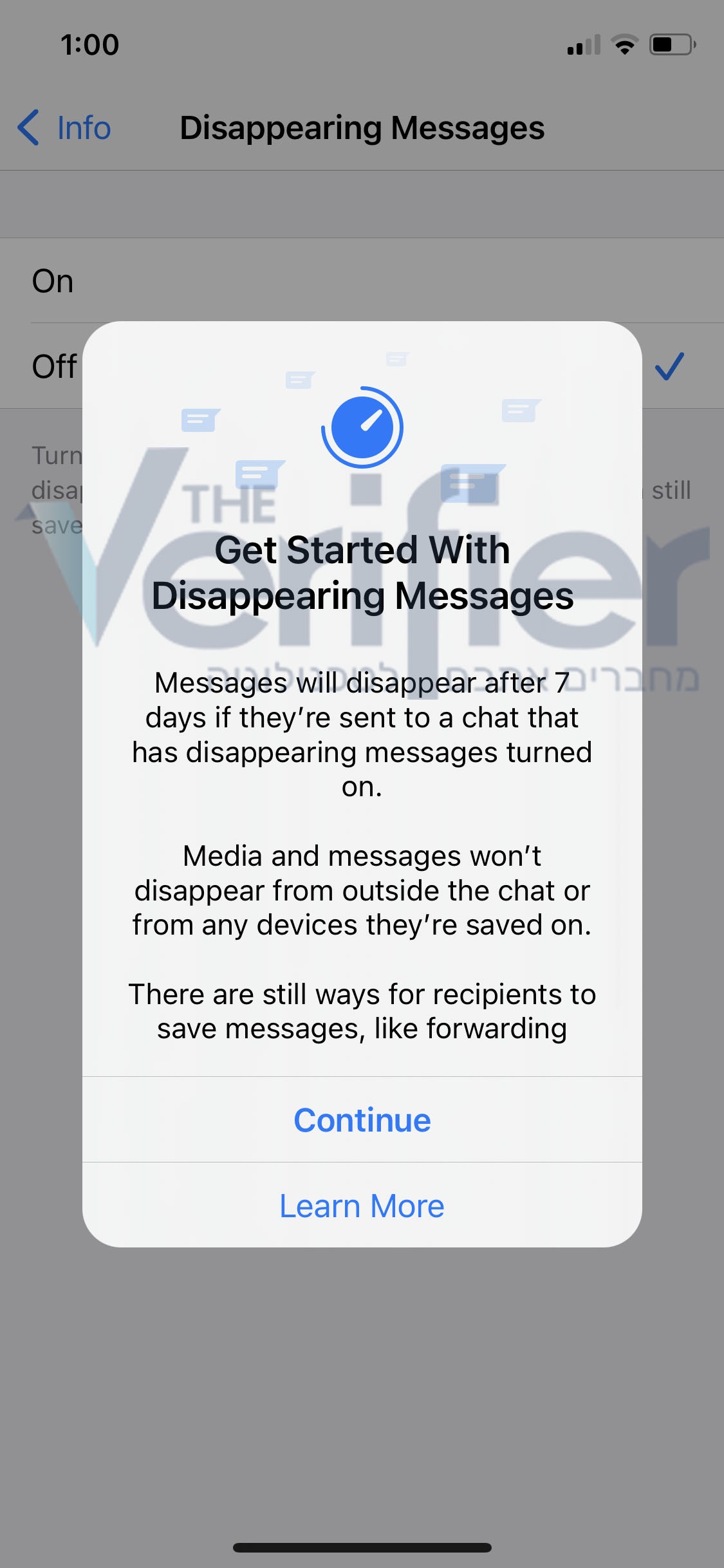Open Learn More about disappearing messages
Viewport: 724px width, 1568px height.
coord(362,1206)
